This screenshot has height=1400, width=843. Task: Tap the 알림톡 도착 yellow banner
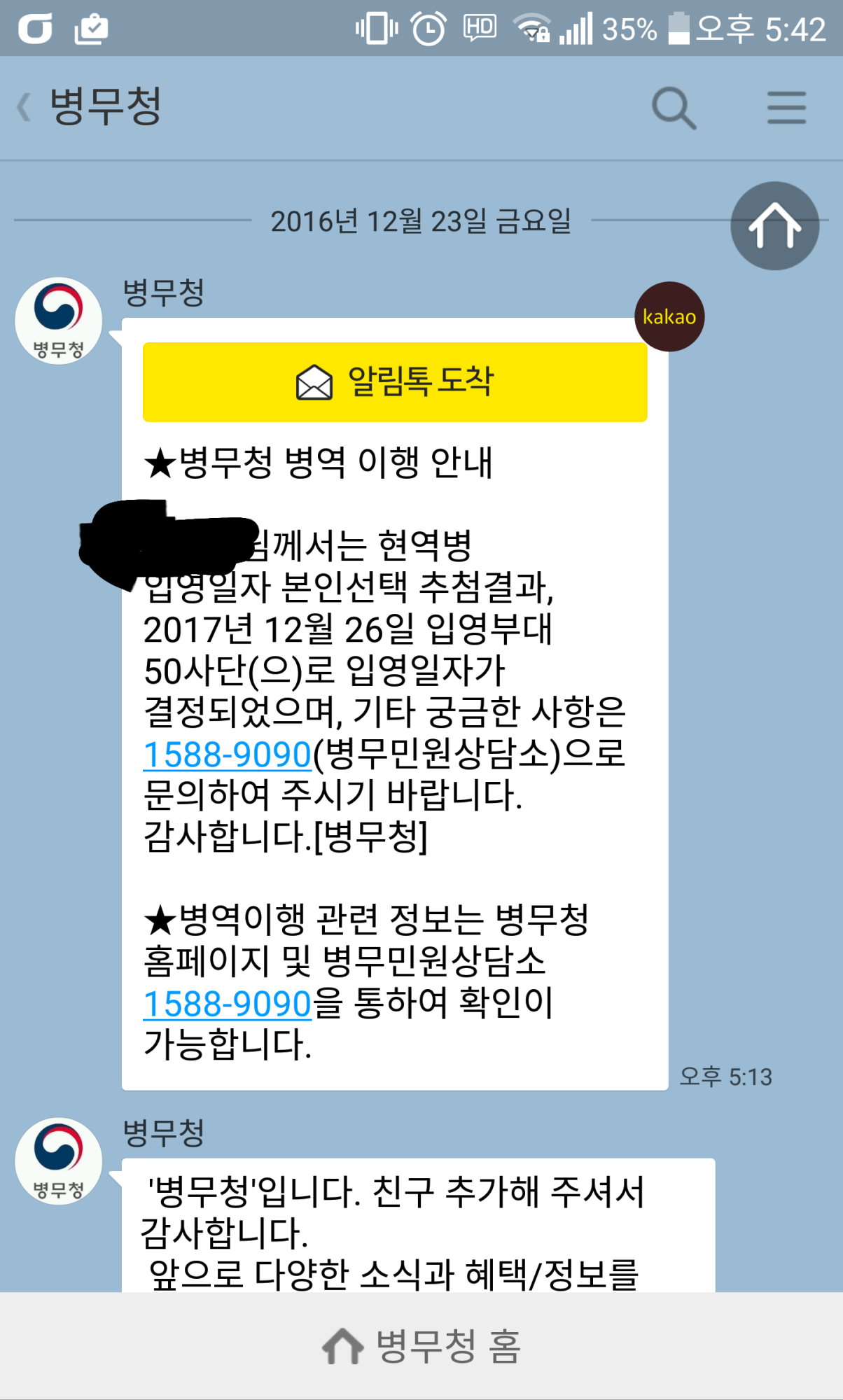coord(394,382)
